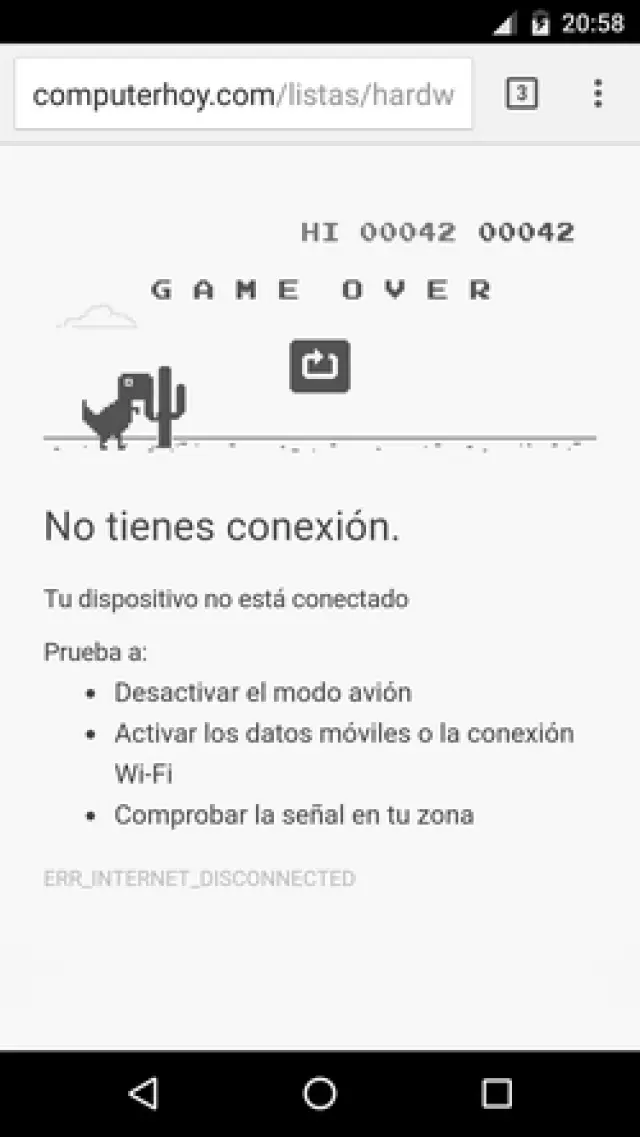
Task: Tap the computerhoy.com address bar
Action: tap(243, 95)
